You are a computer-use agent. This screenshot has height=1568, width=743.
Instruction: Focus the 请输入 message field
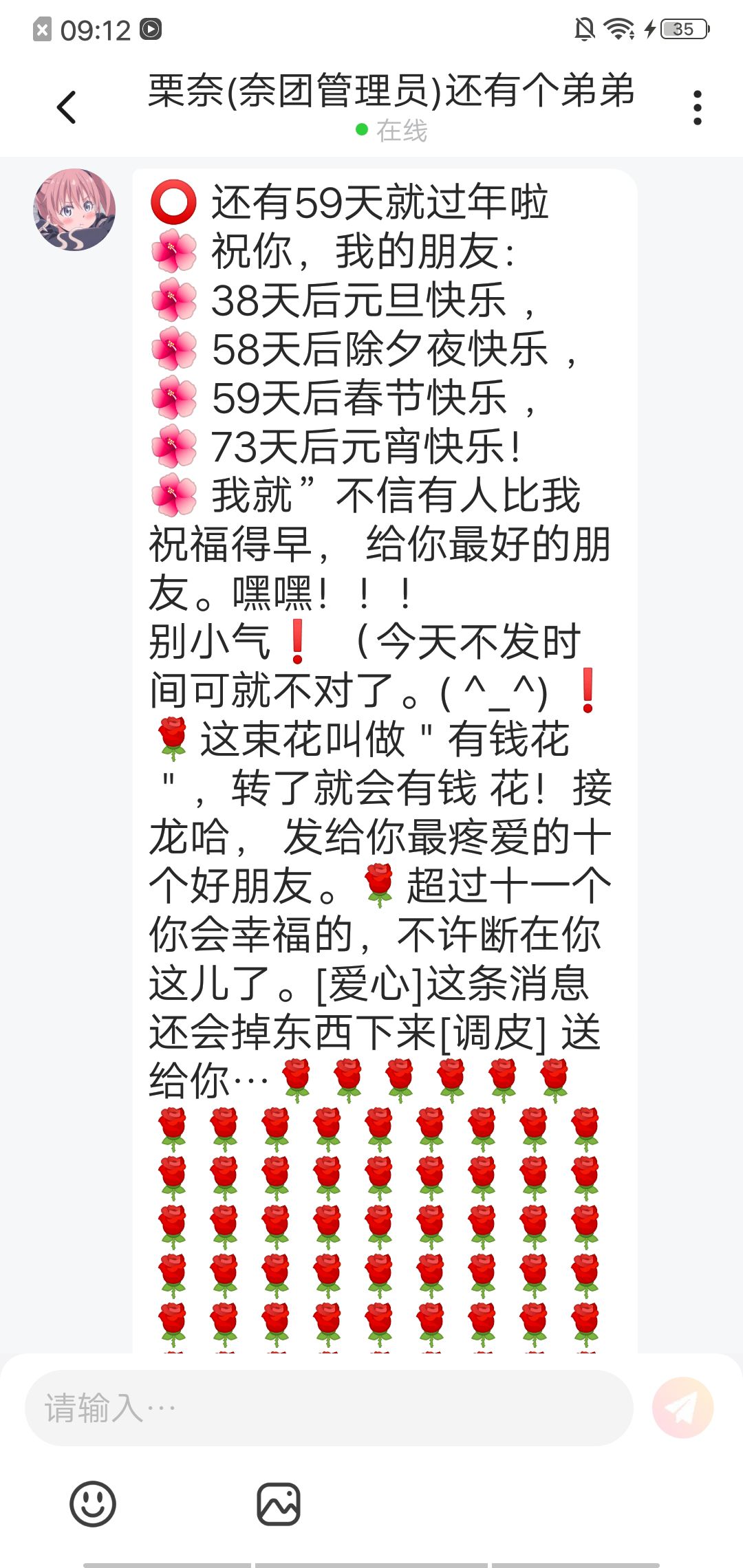pyautogui.click(x=329, y=1408)
